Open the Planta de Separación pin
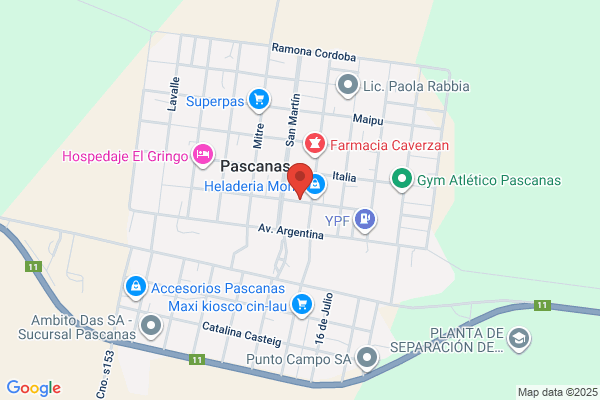The width and height of the screenshot is (600, 400). click(x=519, y=339)
